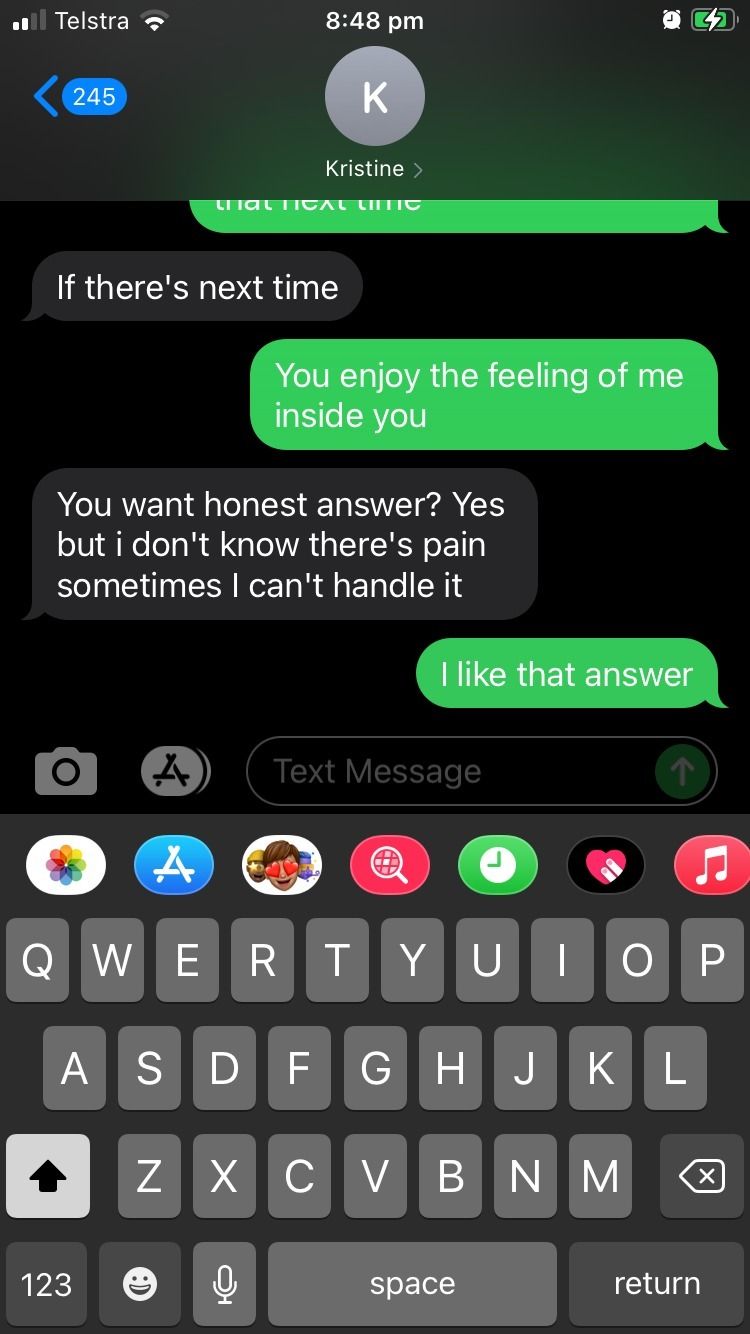Open the emoji keyboard
Image resolution: width=750 pixels, height=1334 pixels.
(x=140, y=1284)
